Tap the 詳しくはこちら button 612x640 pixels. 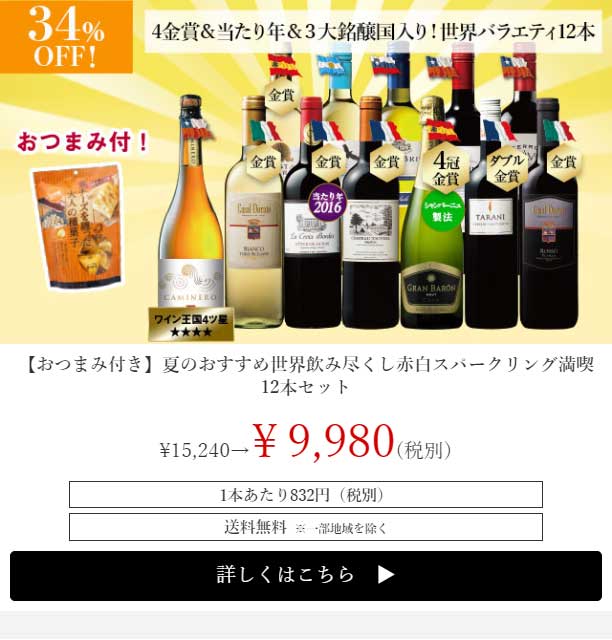pos(305,575)
